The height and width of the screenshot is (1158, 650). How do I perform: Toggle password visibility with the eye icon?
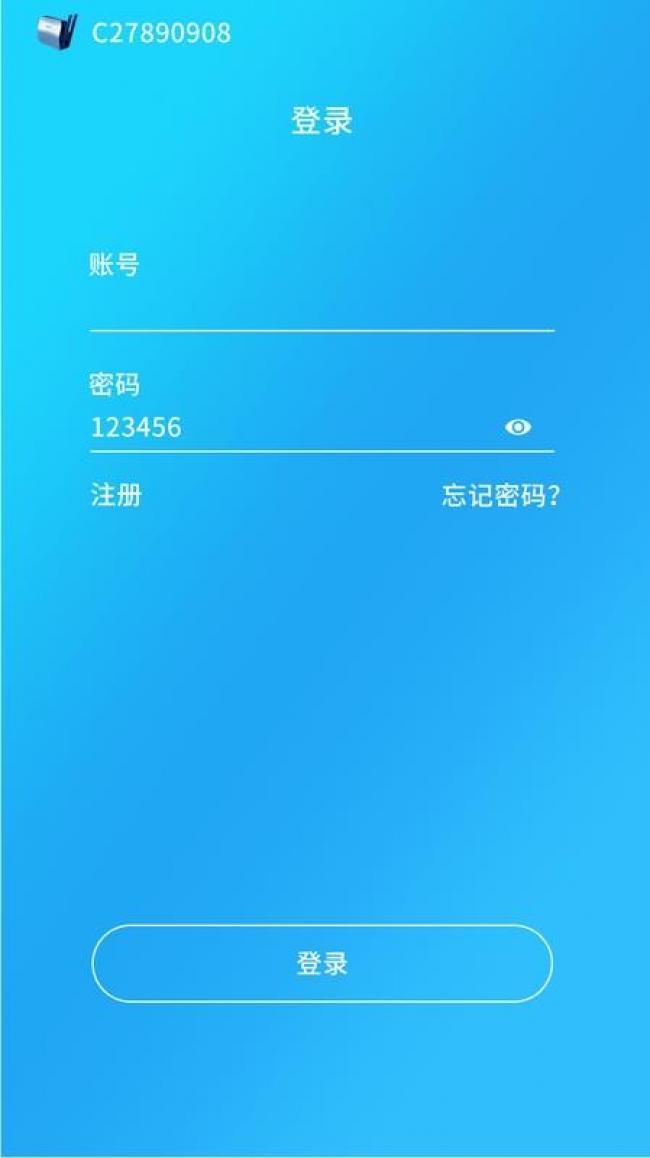pyautogui.click(x=518, y=428)
